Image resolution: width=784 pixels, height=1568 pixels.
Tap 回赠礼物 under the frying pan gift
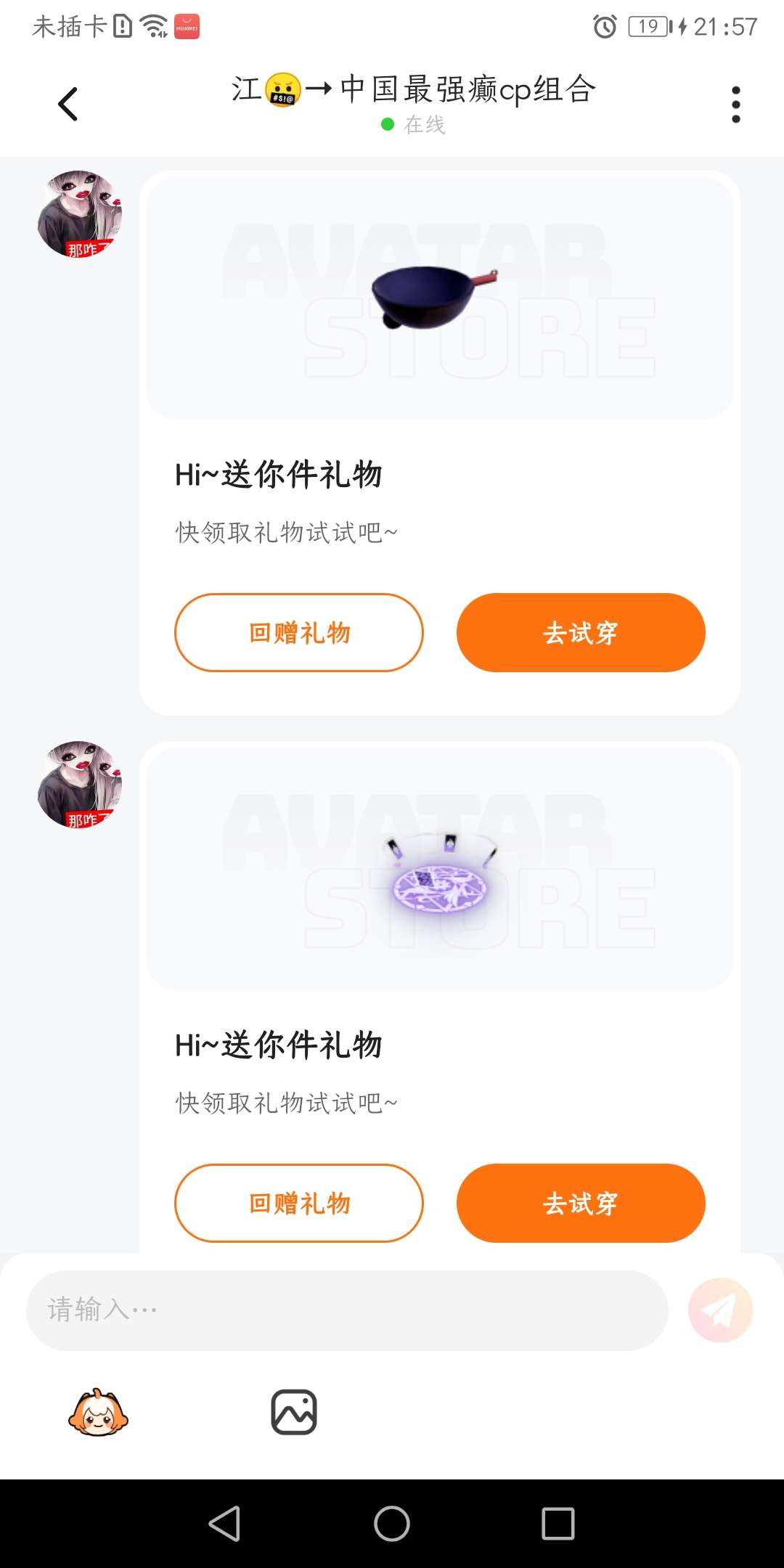299,632
